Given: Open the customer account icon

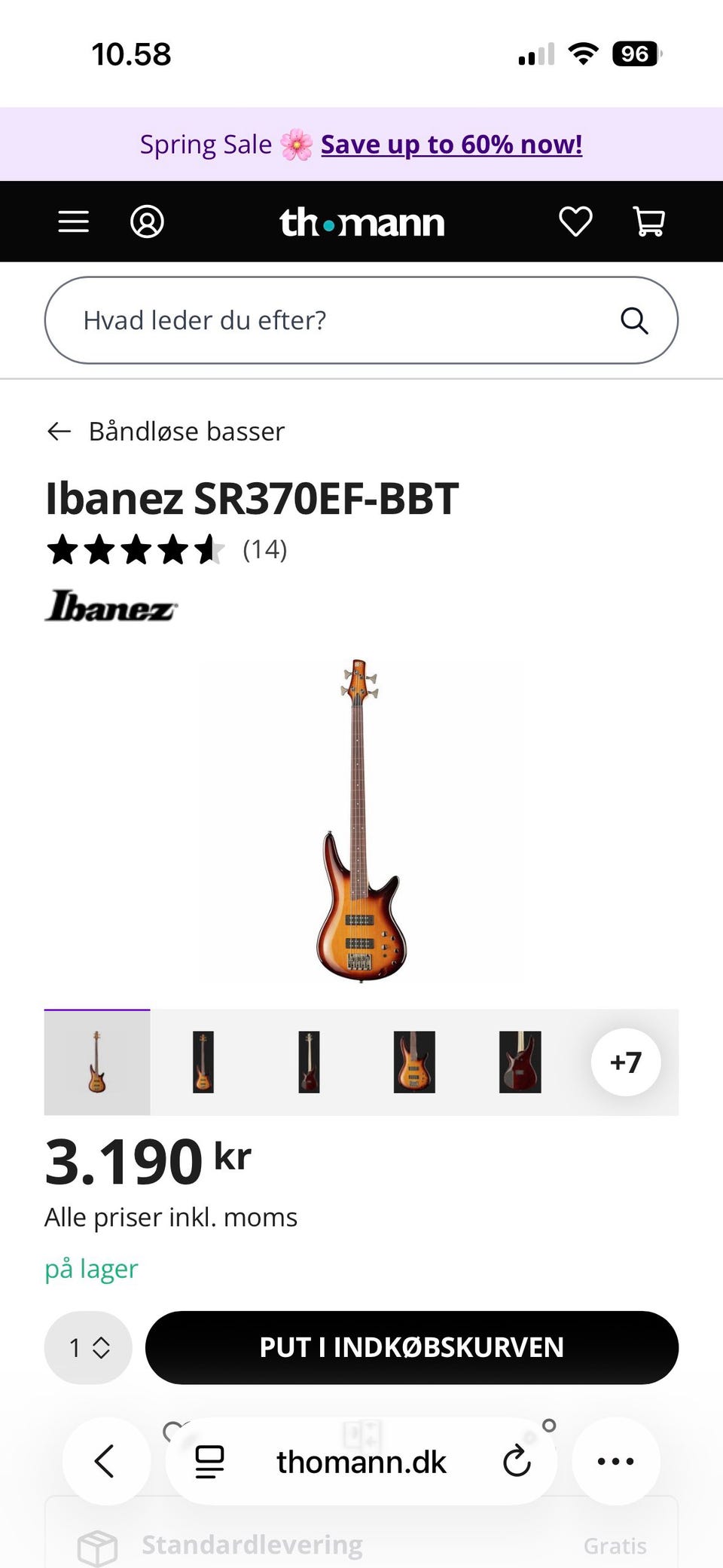Looking at the screenshot, I should (x=147, y=222).
